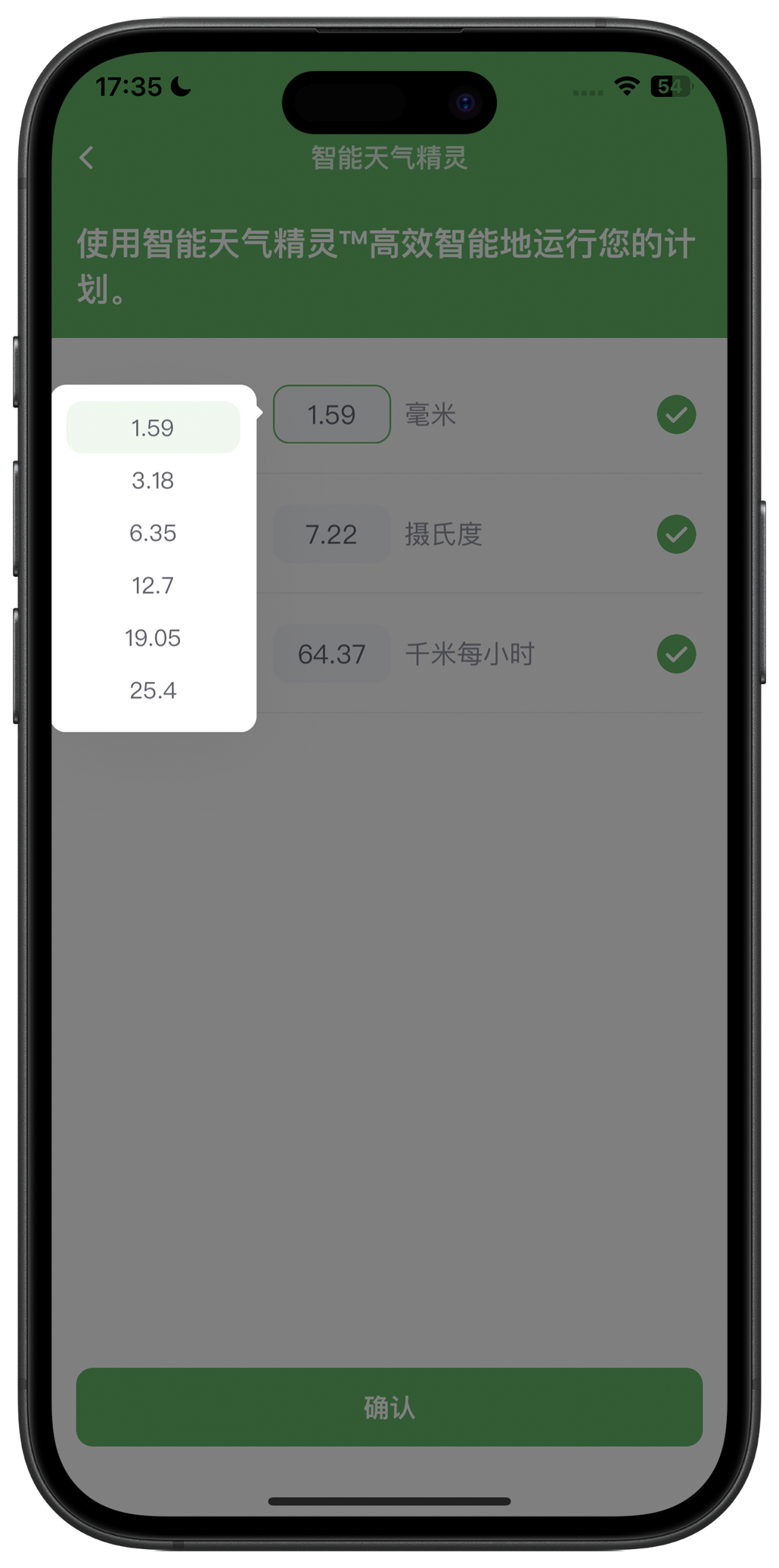Image resolution: width=779 pixels, height=1568 pixels.
Task: Choose 19.05 from the popup
Action: [x=154, y=638]
